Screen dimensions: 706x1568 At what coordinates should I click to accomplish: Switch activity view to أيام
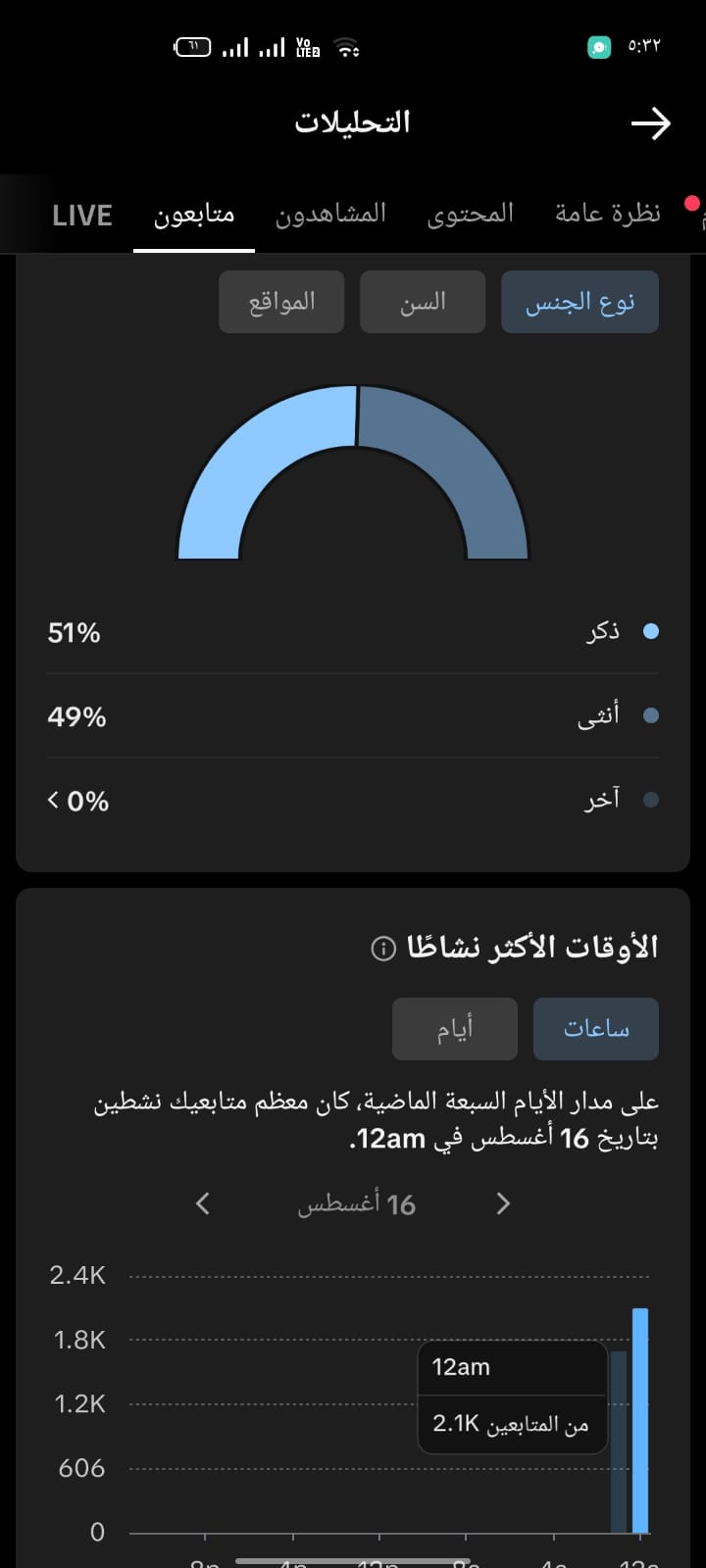click(455, 1029)
